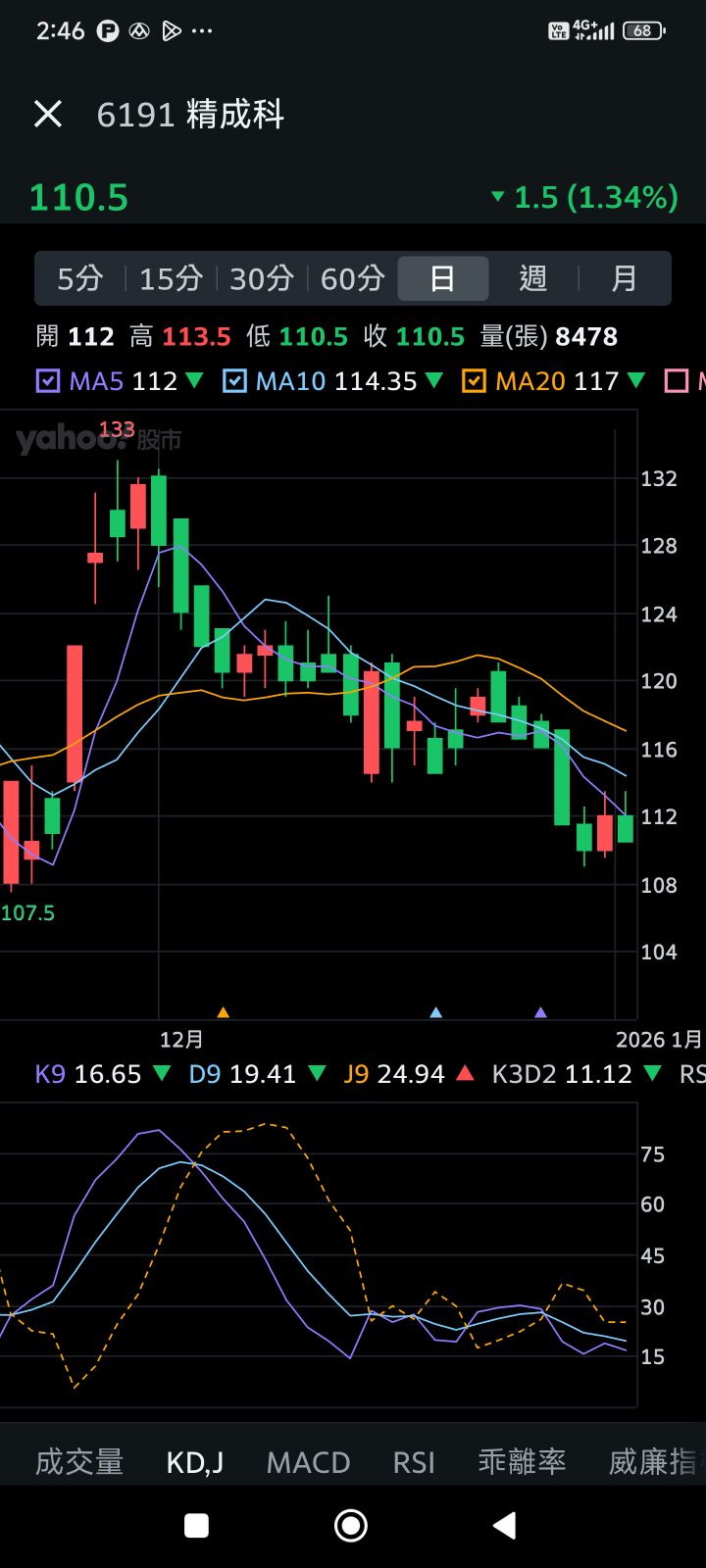This screenshot has height=1568, width=706.
Task: Select the KD,J indicator tab
Action: tap(195, 1462)
